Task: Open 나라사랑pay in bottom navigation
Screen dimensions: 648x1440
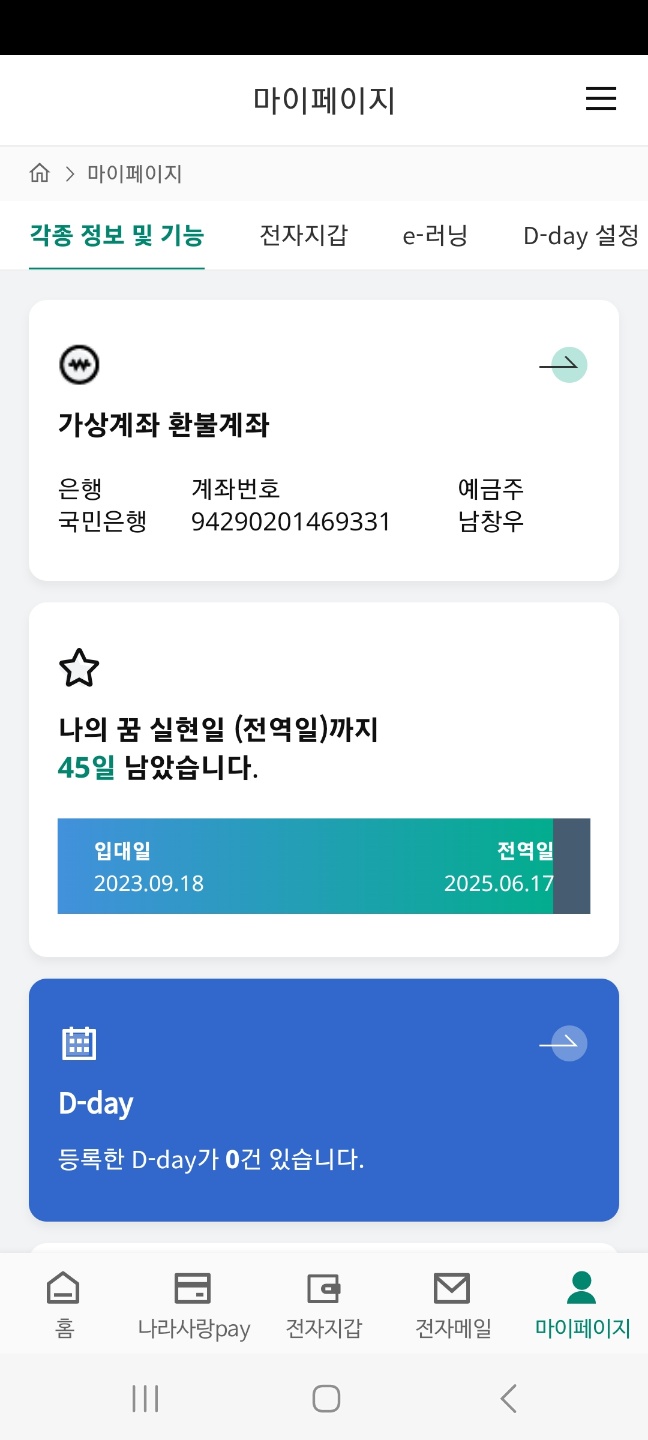Action: point(193,1304)
